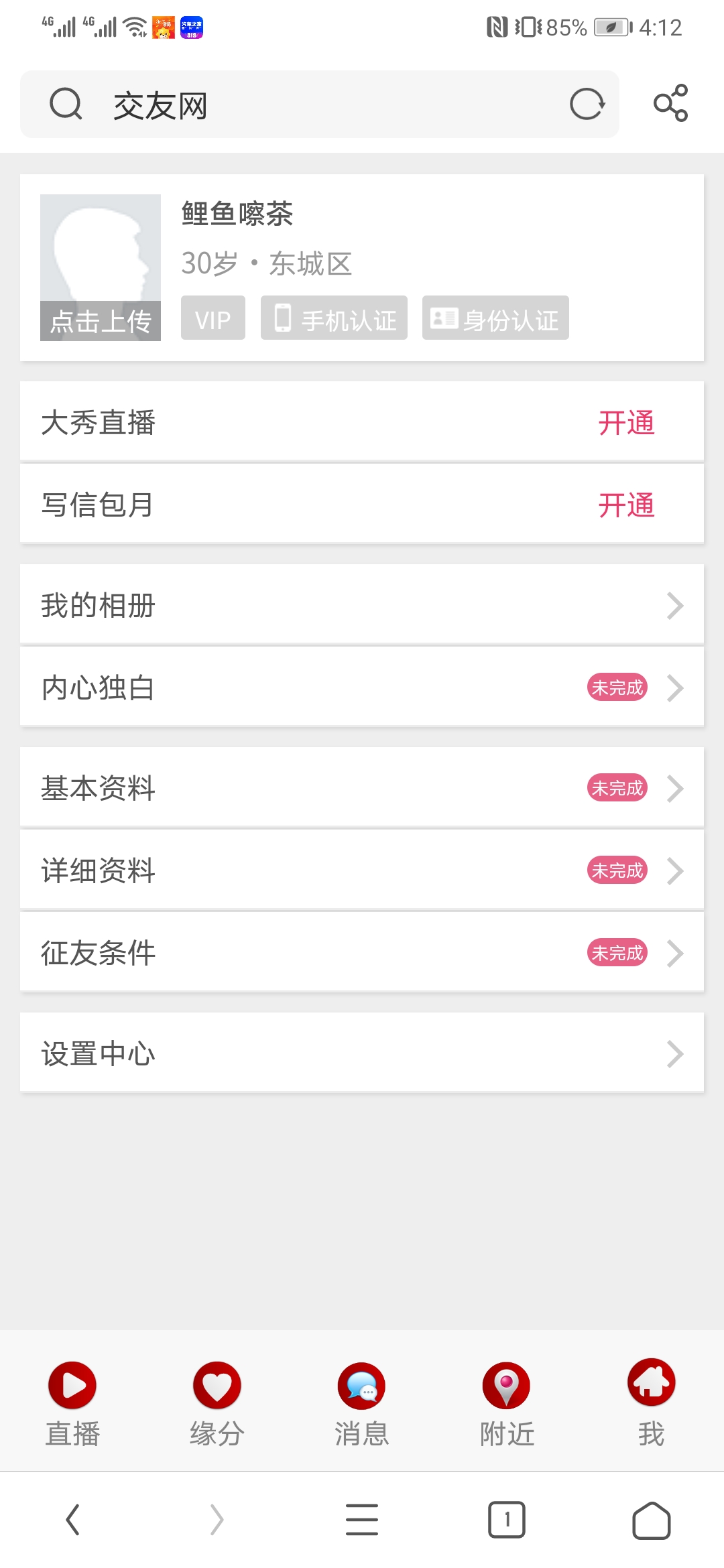
Task: Tap the 点击上传 avatar to upload a photo
Action: (x=101, y=267)
